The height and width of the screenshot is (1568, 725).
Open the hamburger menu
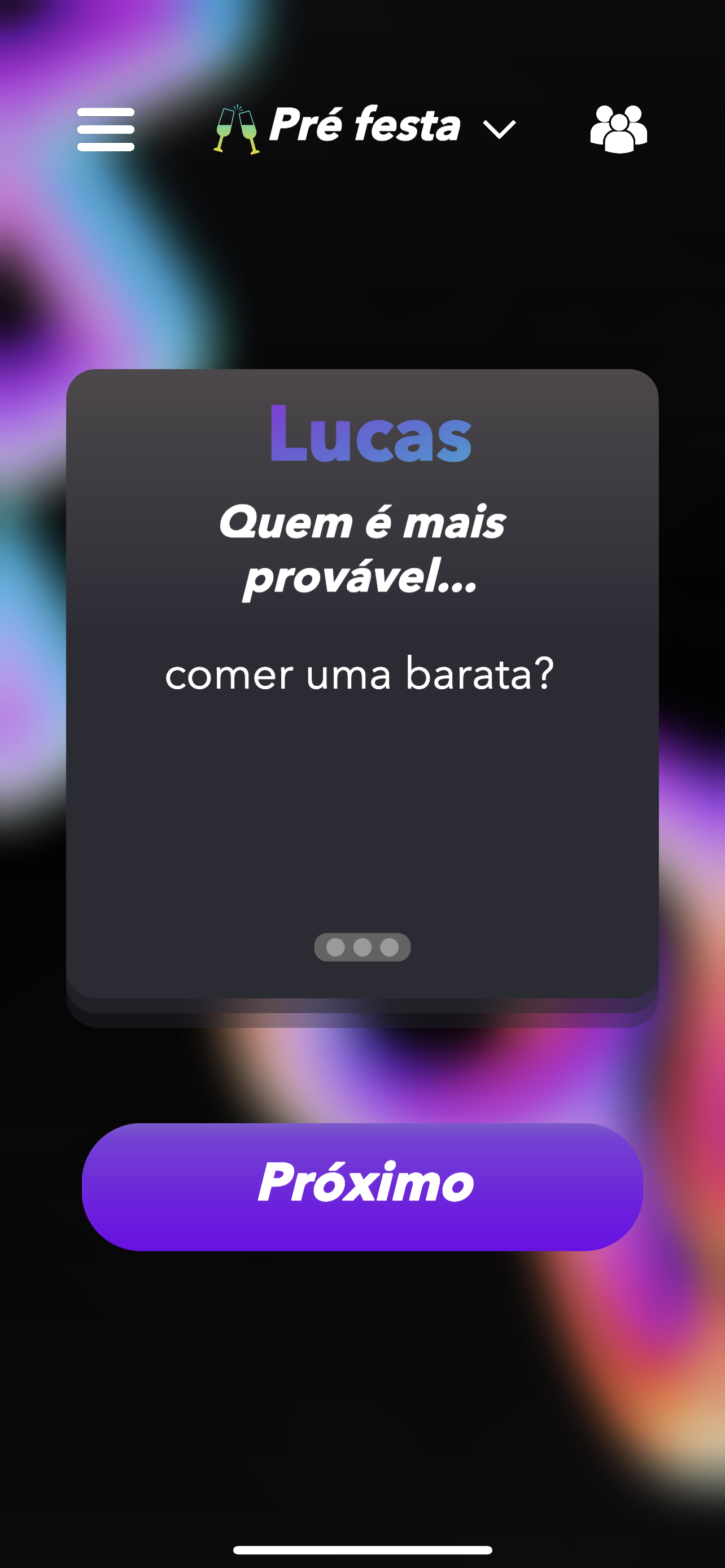click(106, 129)
